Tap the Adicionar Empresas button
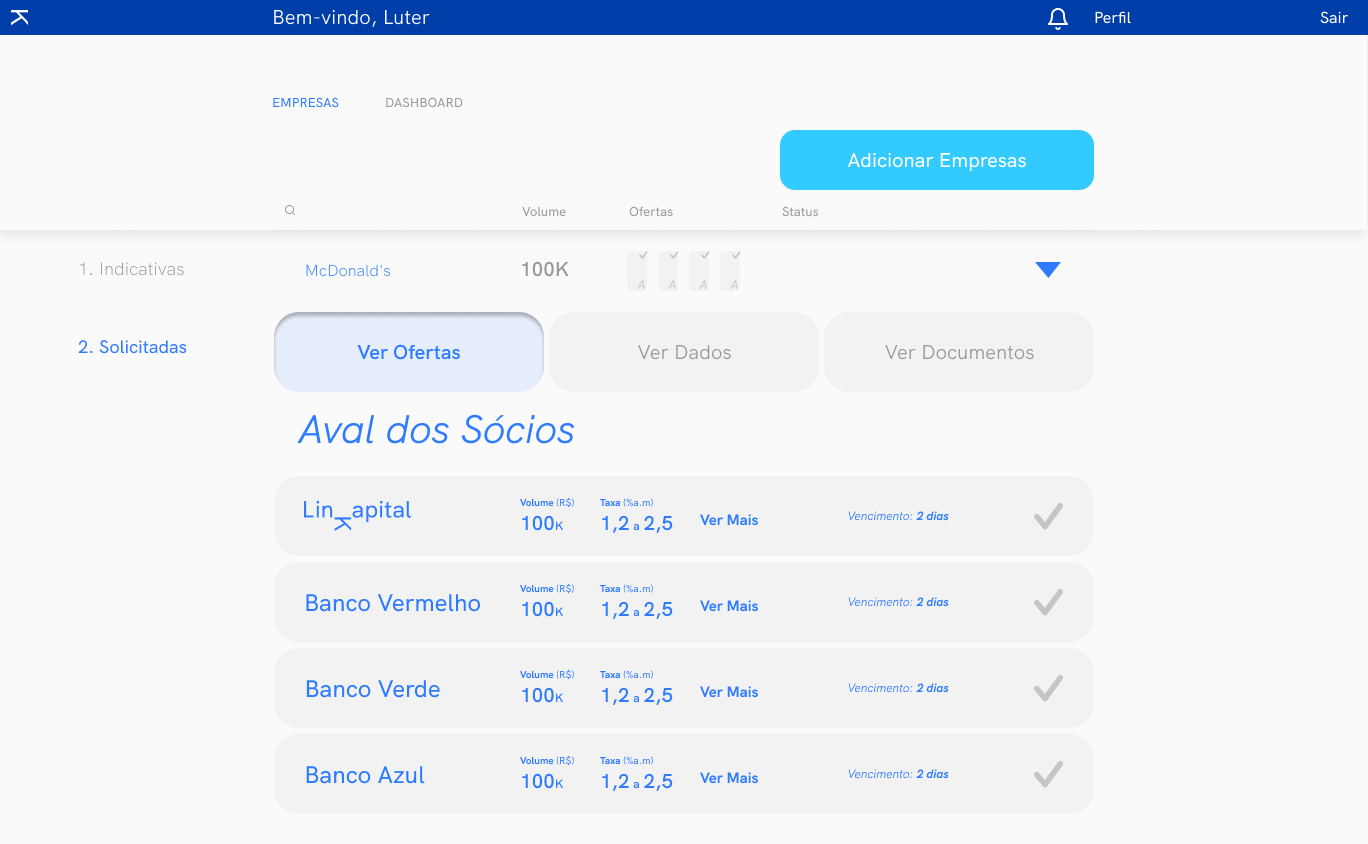This screenshot has width=1368, height=844. click(x=936, y=160)
